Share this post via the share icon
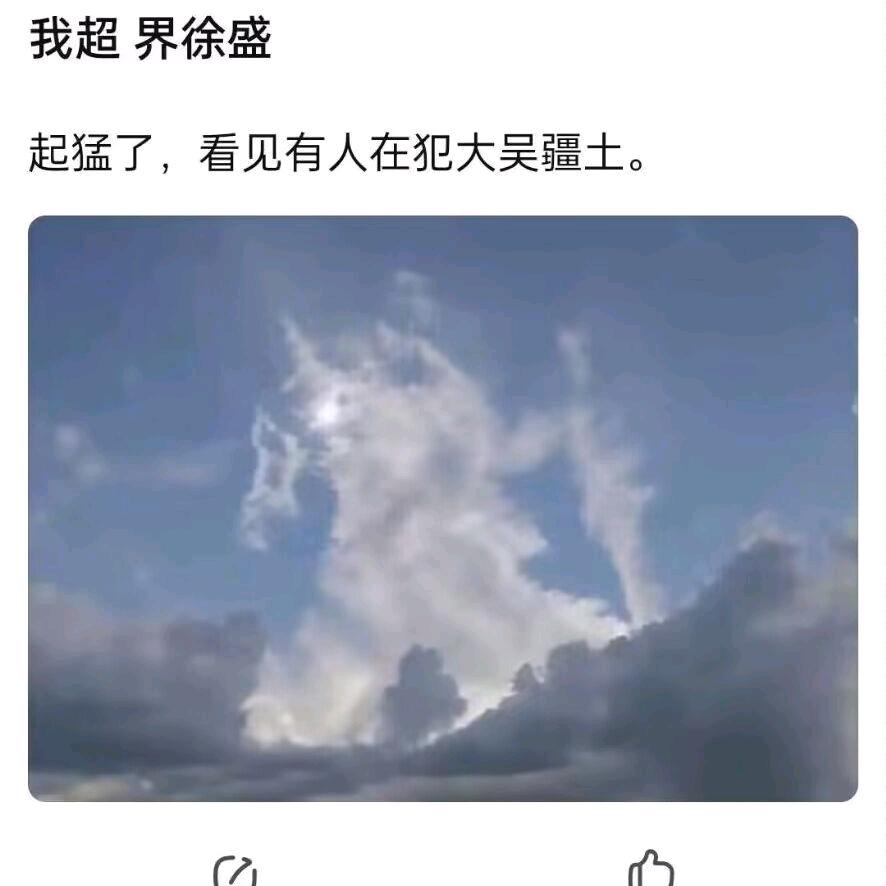This screenshot has height=886, width=886. pyautogui.click(x=236, y=870)
